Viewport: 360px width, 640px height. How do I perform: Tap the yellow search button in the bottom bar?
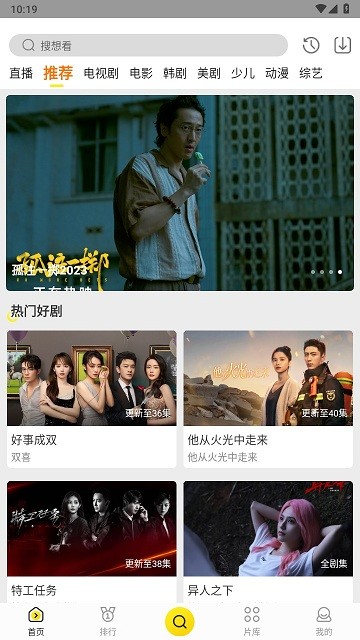pyautogui.click(x=180, y=621)
